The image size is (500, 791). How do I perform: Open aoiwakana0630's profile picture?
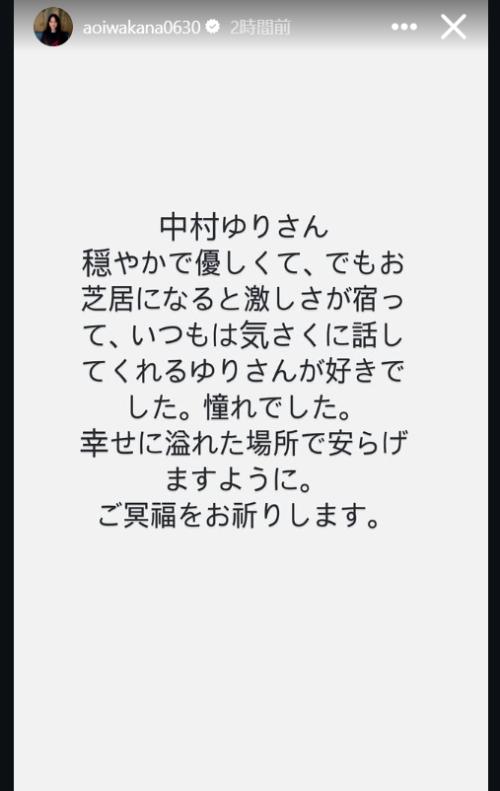point(53,27)
